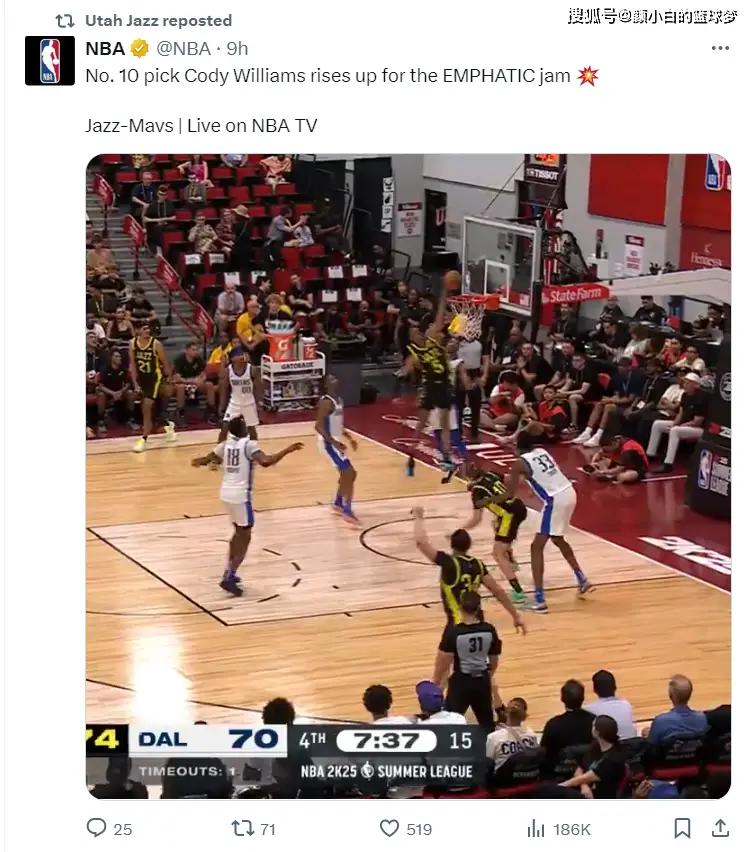752x852 pixels.
Task: Share the tweet via the share icon
Action: [720, 828]
